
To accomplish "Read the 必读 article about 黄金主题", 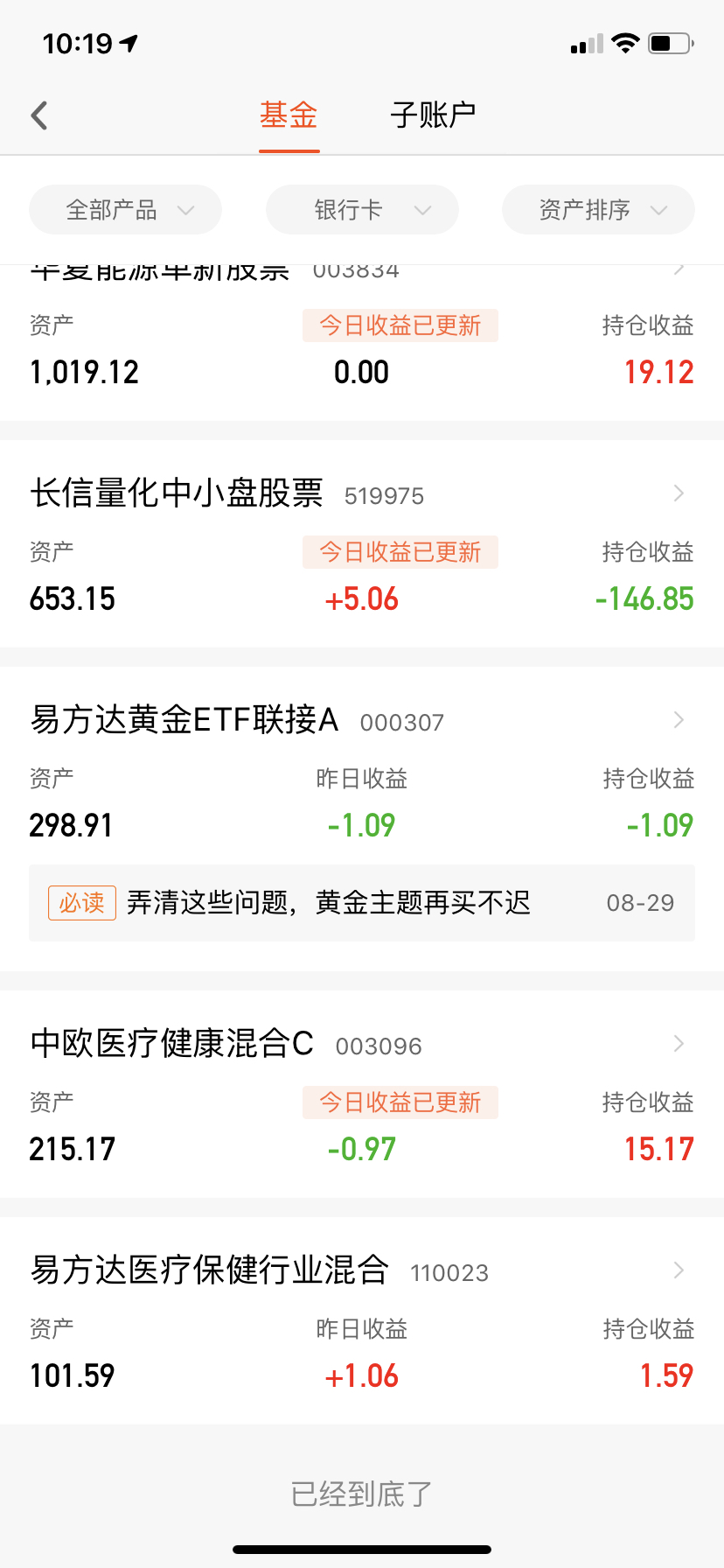I will [362, 903].
